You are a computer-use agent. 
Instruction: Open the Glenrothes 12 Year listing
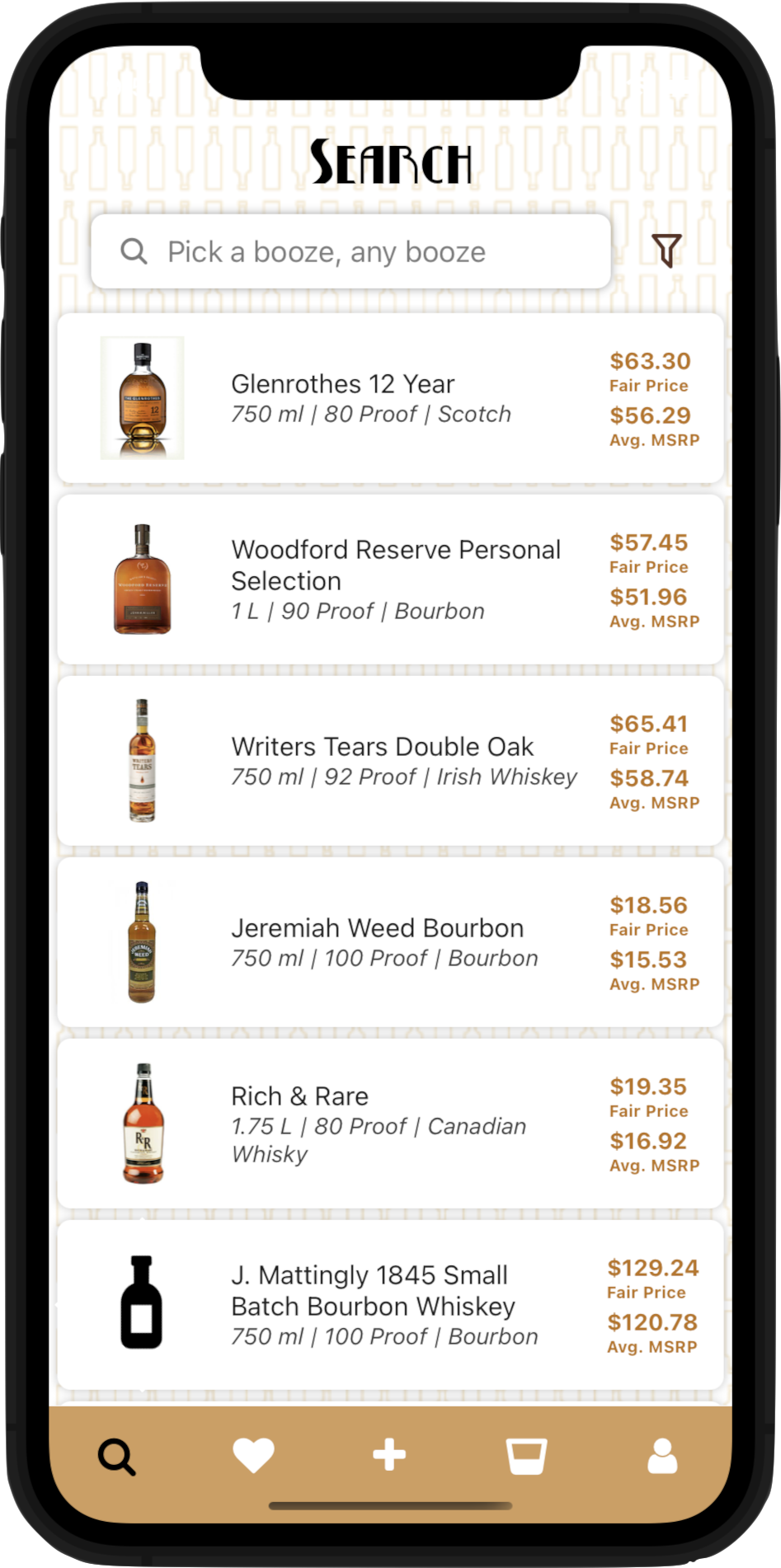coord(390,398)
